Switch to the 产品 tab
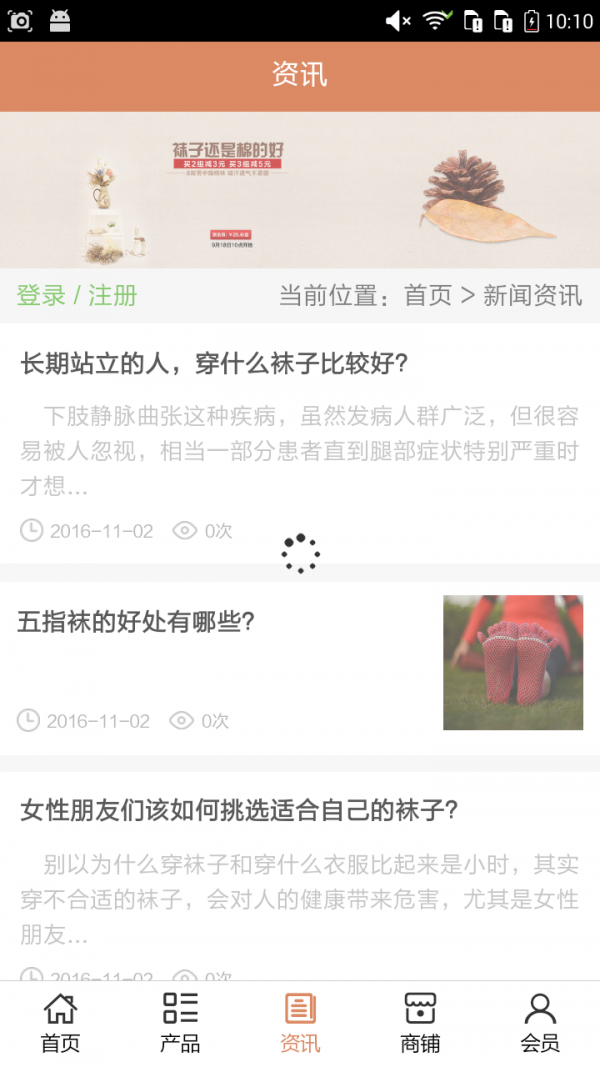 (180, 1024)
